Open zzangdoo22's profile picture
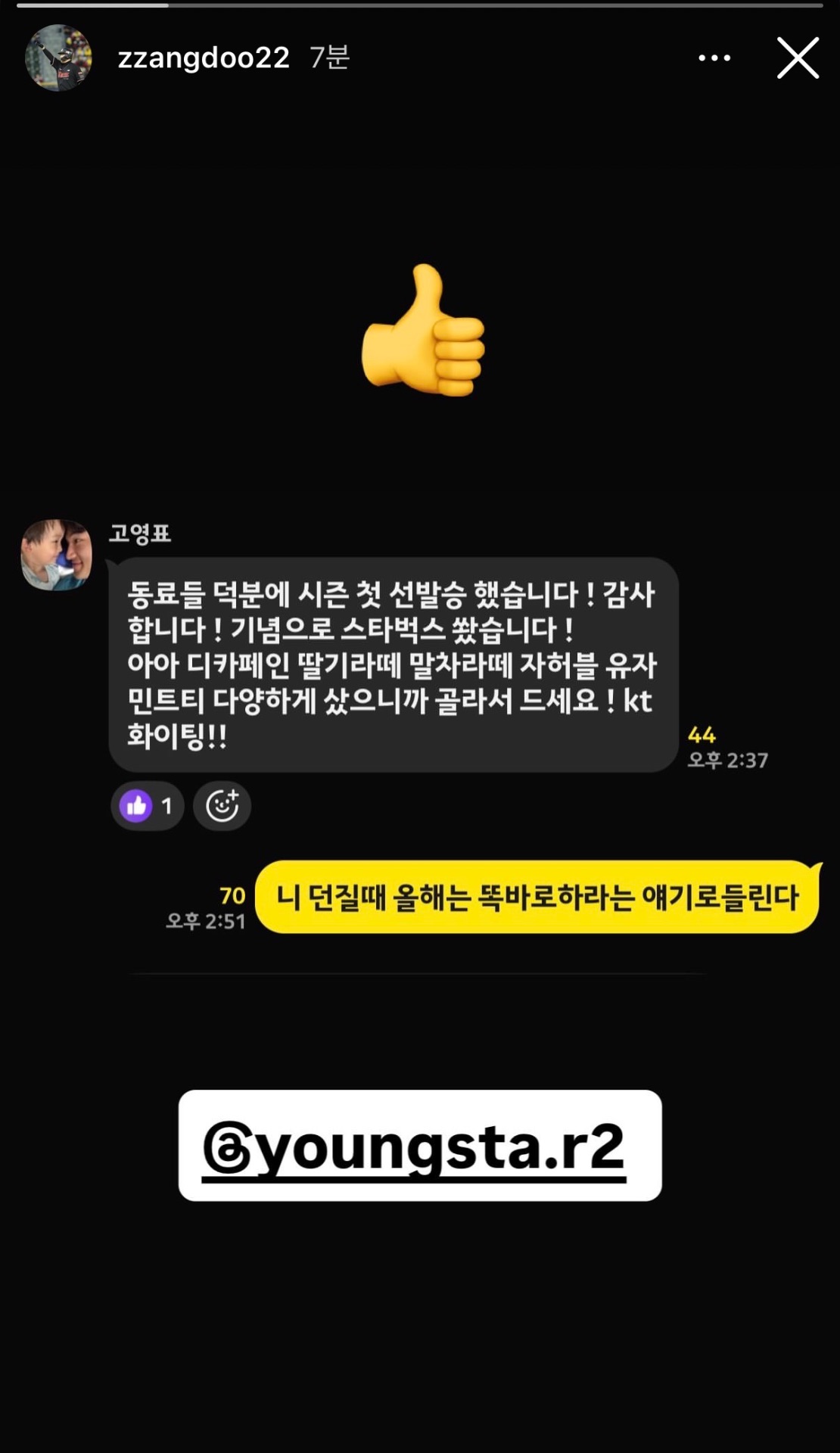 point(58,58)
